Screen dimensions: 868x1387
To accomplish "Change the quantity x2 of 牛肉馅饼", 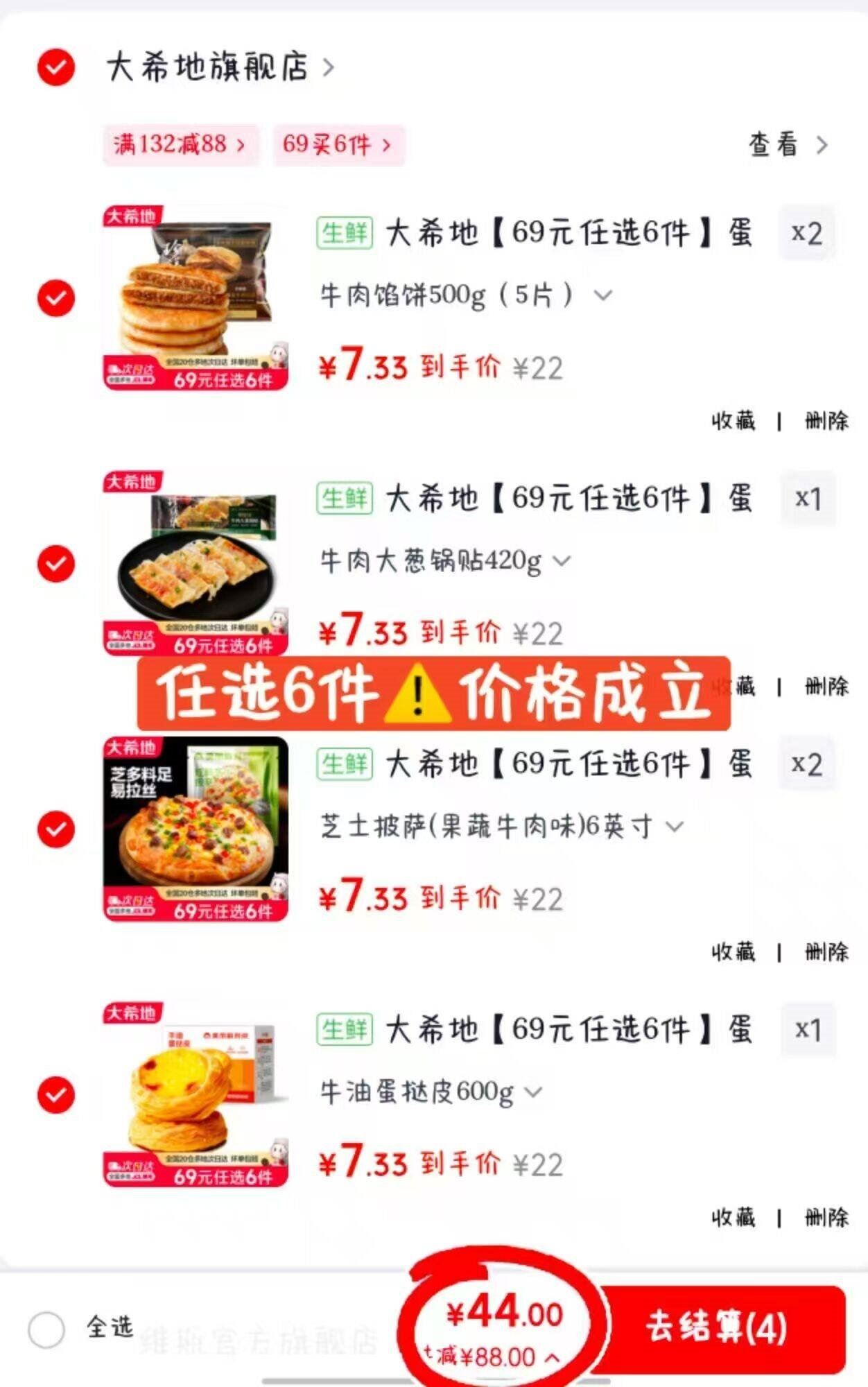I will click(x=806, y=233).
